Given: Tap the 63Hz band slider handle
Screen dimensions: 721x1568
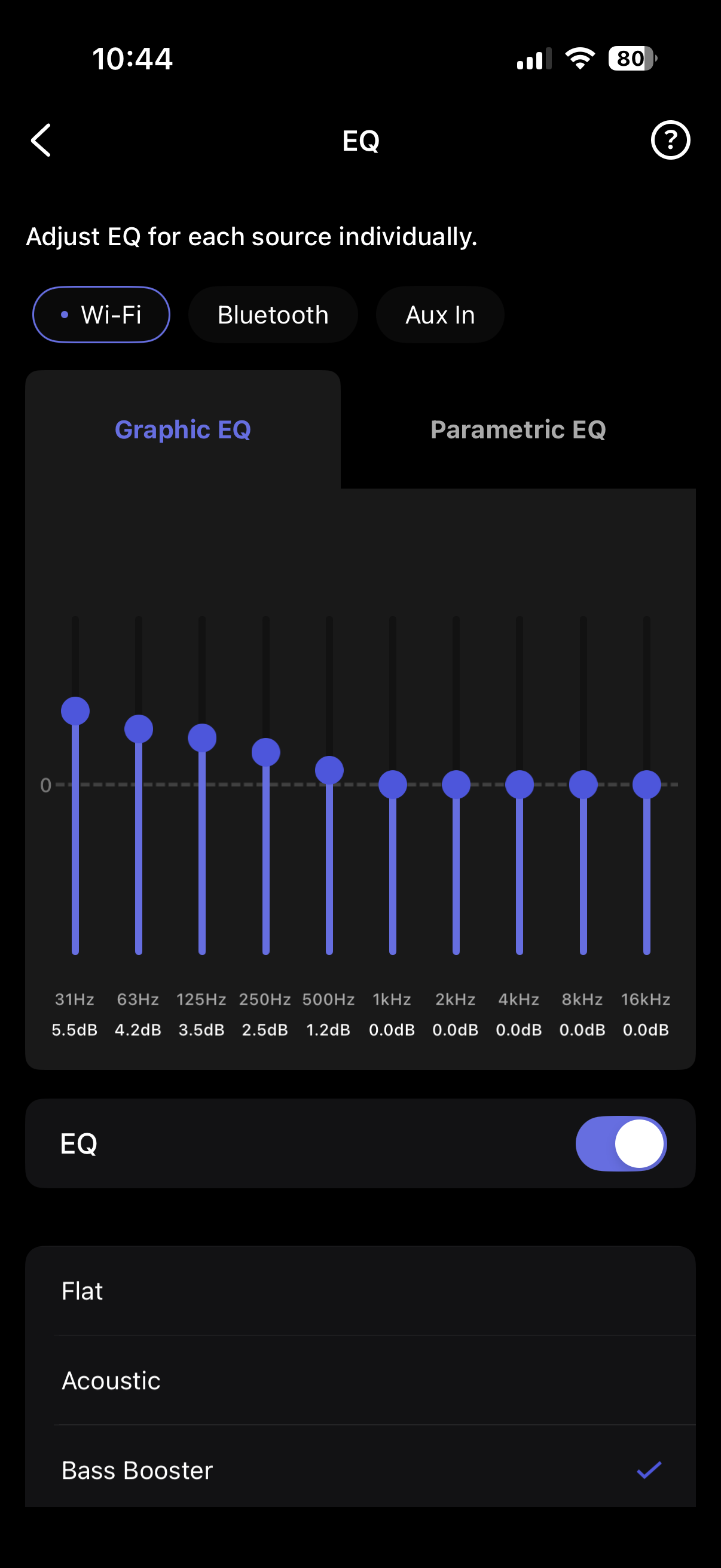Looking at the screenshot, I should [x=139, y=728].
